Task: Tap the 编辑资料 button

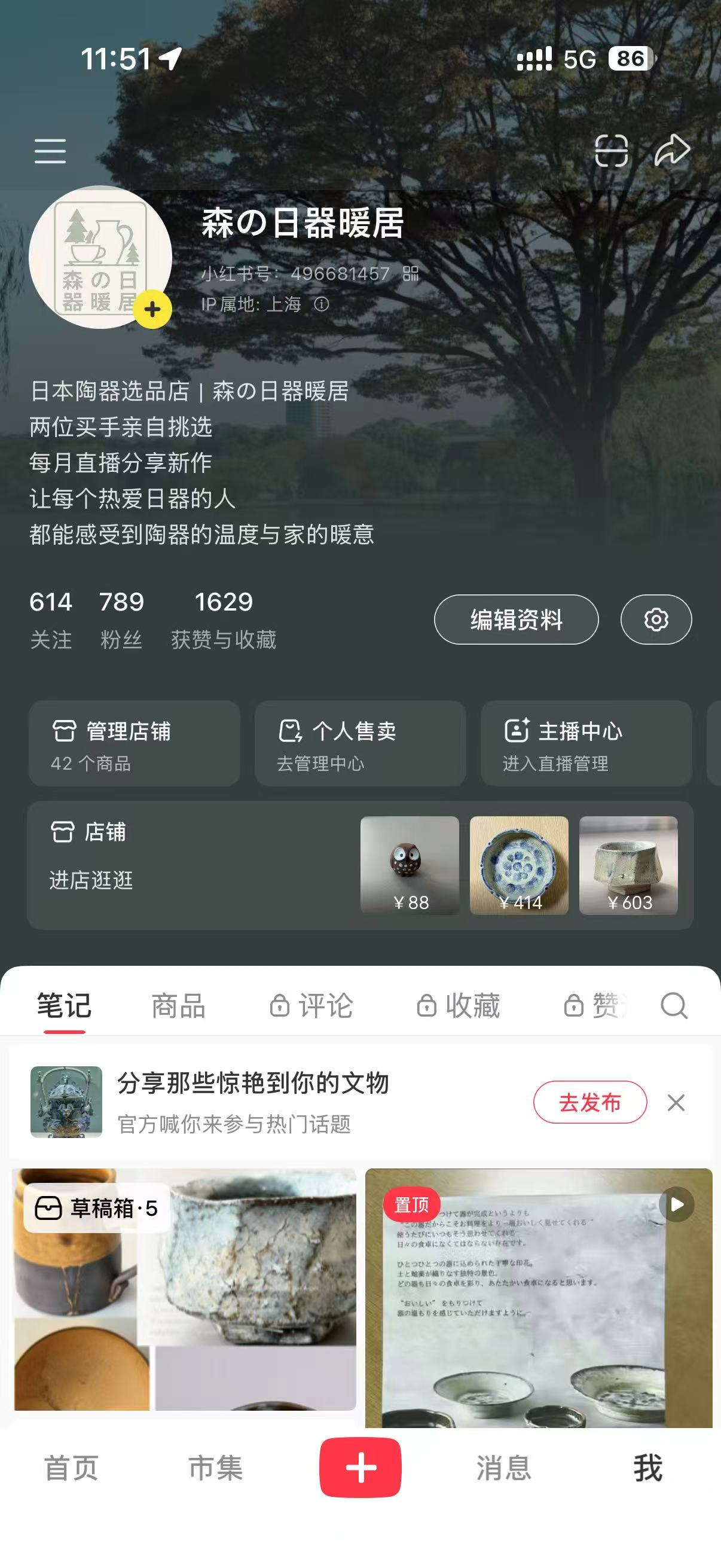Action: point(515,620)
